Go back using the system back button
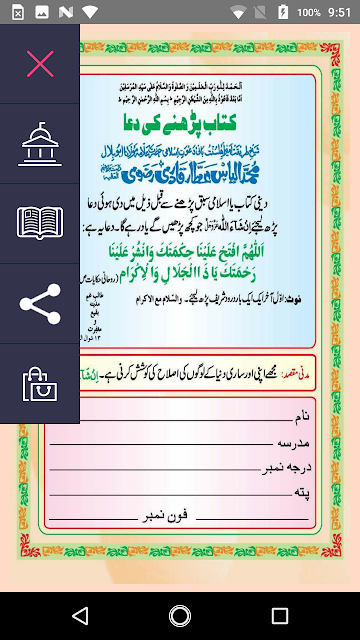This screenshot has width=360, height=640. pos(80,616)
